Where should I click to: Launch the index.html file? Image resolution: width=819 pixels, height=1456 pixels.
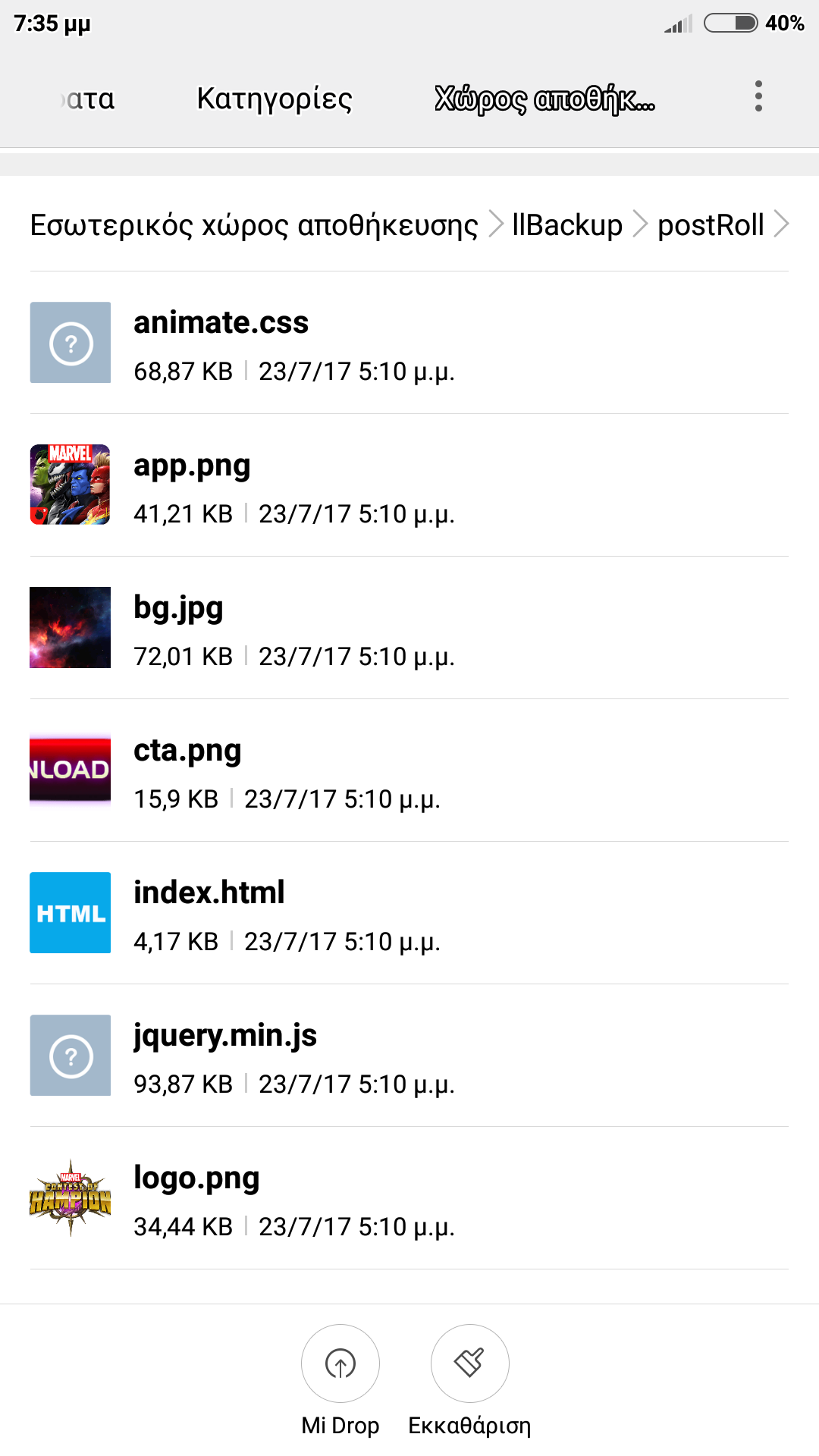click(409, 913)
